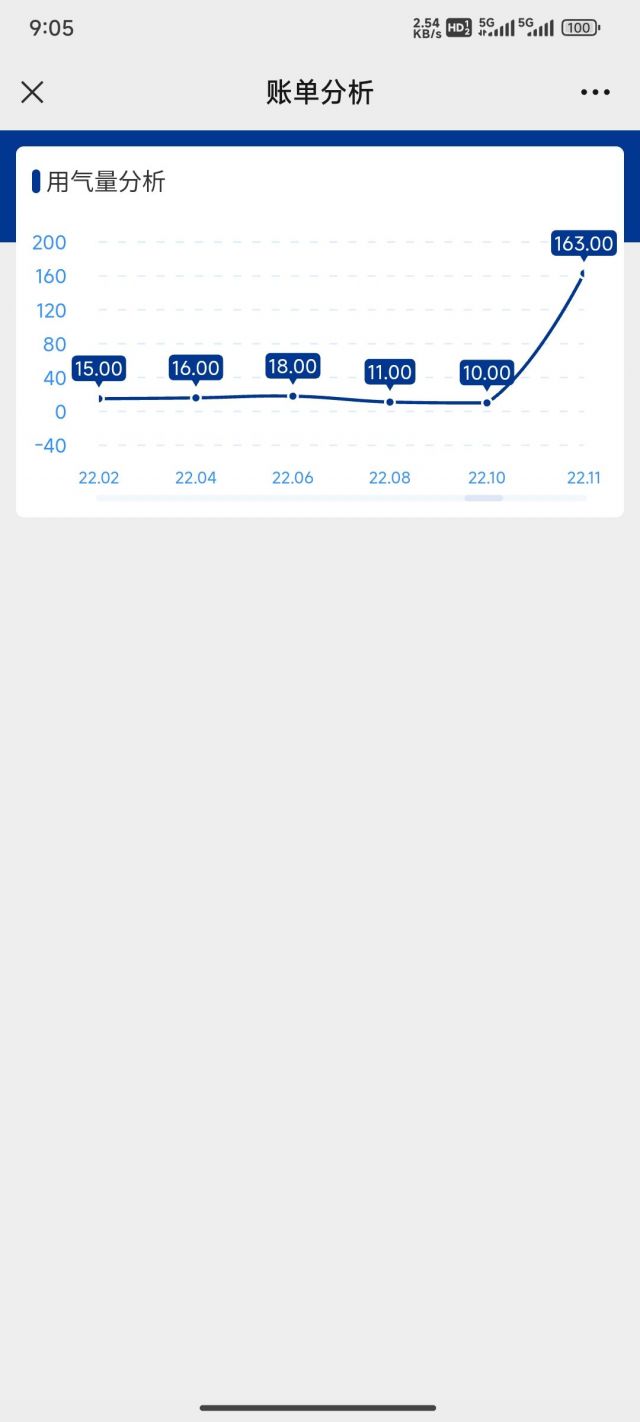The width and height of the screenshot is (640, 1422).
Task: Close the 账单分析 page
Action: (32, 92)
